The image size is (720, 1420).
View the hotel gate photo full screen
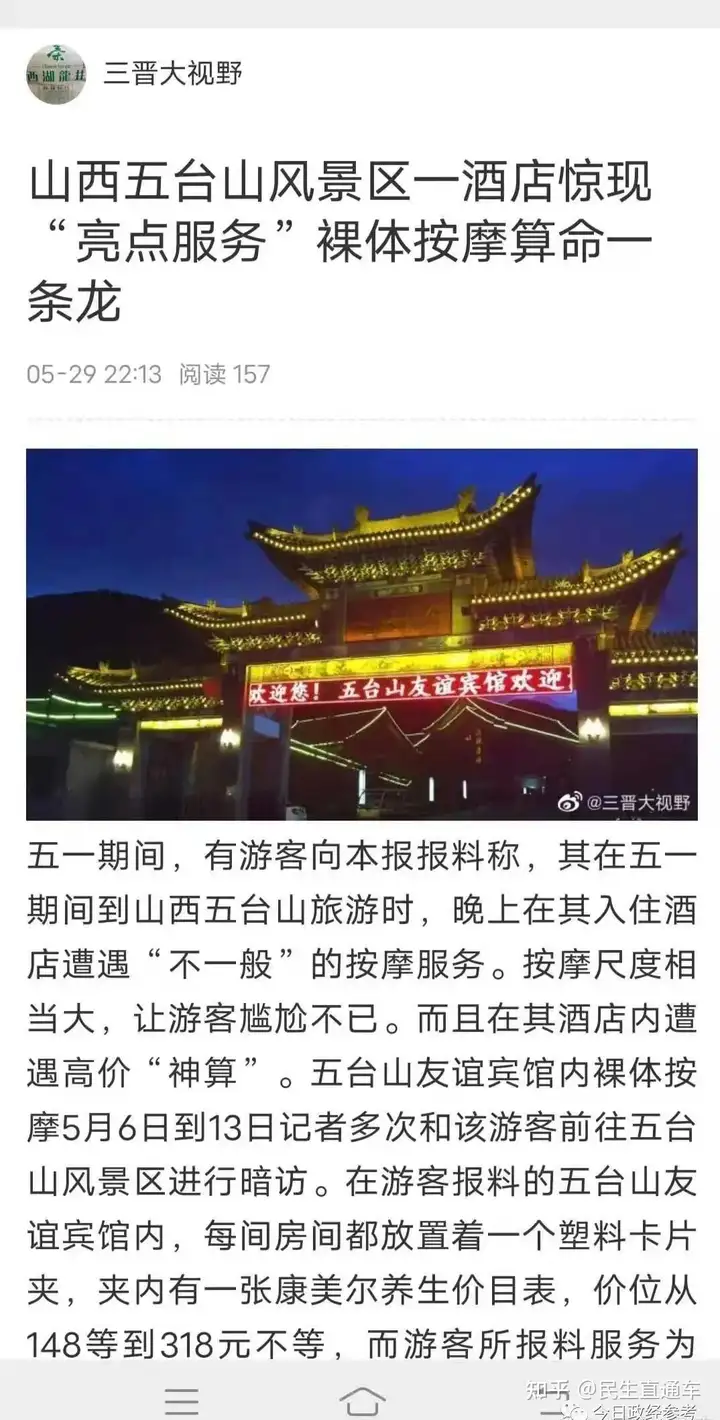(361, 634)
